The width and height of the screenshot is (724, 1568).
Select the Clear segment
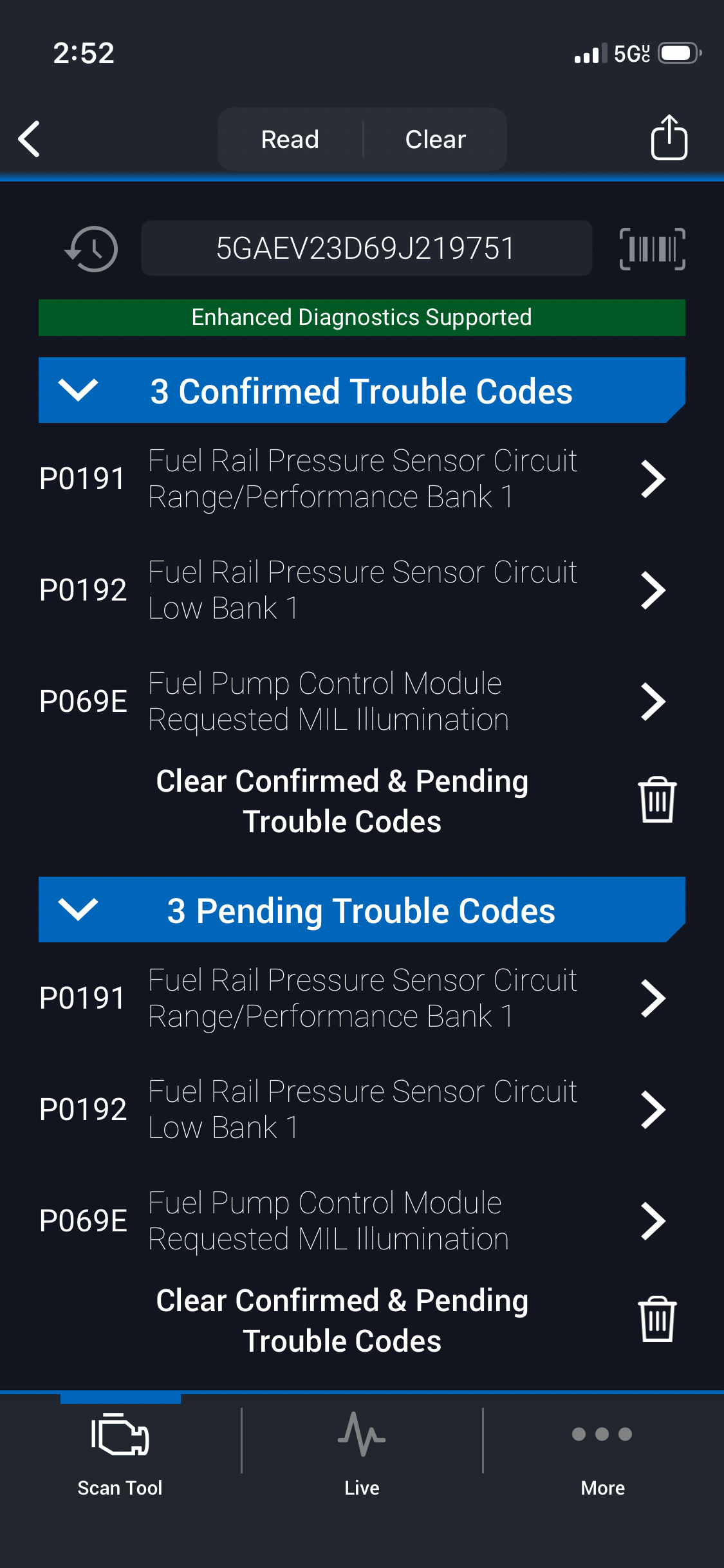click(435, 139)
